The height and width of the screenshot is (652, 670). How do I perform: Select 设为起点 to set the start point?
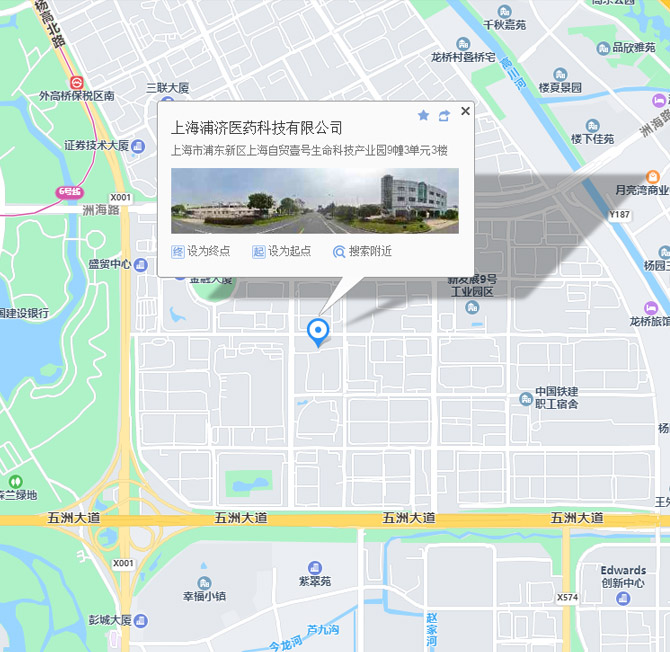tap(281, 251)
